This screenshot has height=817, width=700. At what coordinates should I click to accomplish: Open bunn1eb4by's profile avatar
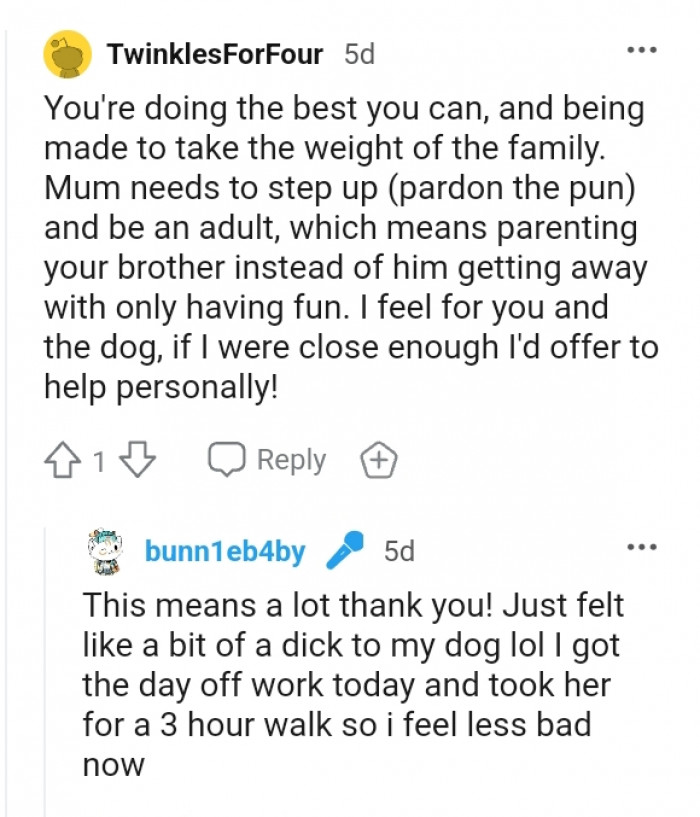(105, 551)
